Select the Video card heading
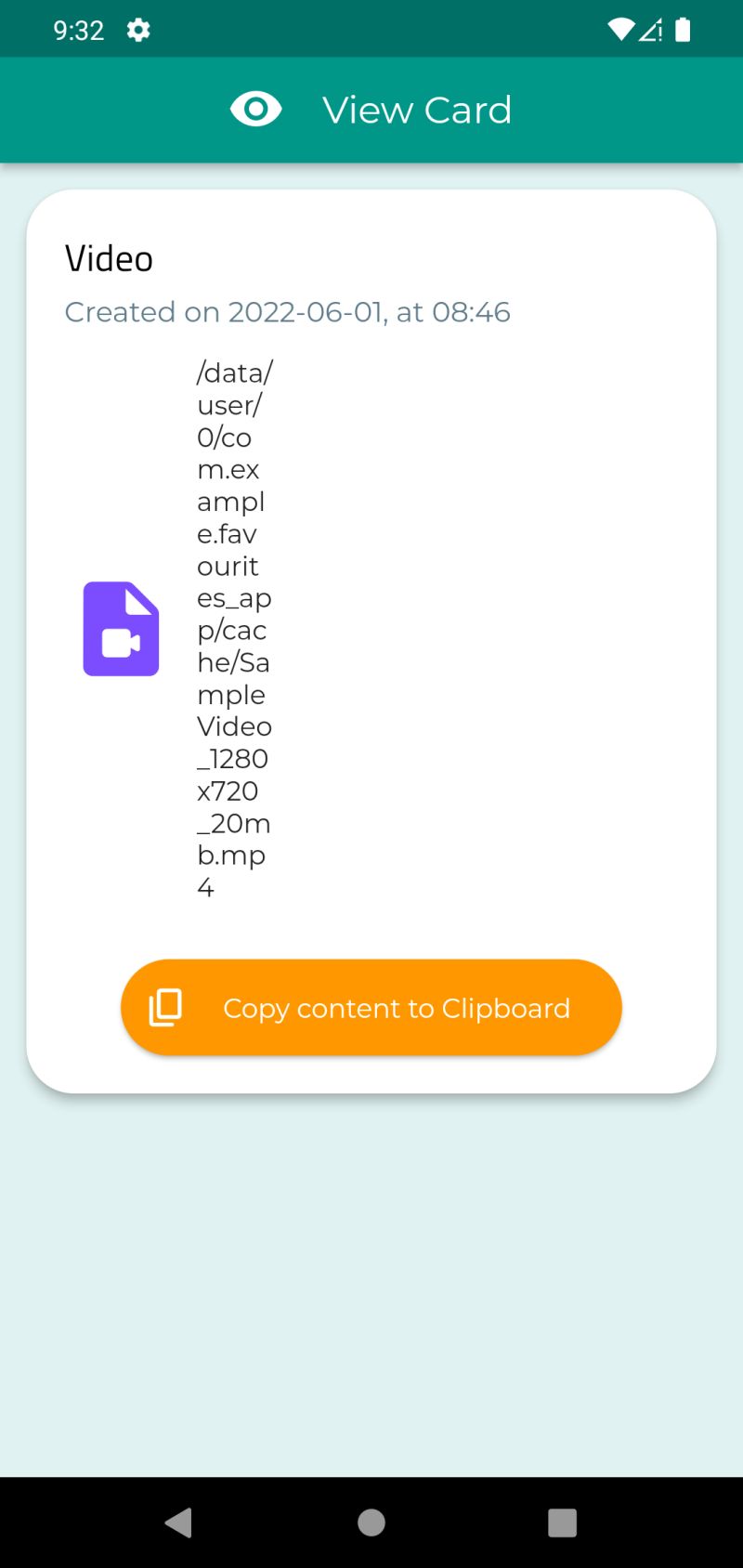This screenshot has width=743, height=1568. [109, 259]
